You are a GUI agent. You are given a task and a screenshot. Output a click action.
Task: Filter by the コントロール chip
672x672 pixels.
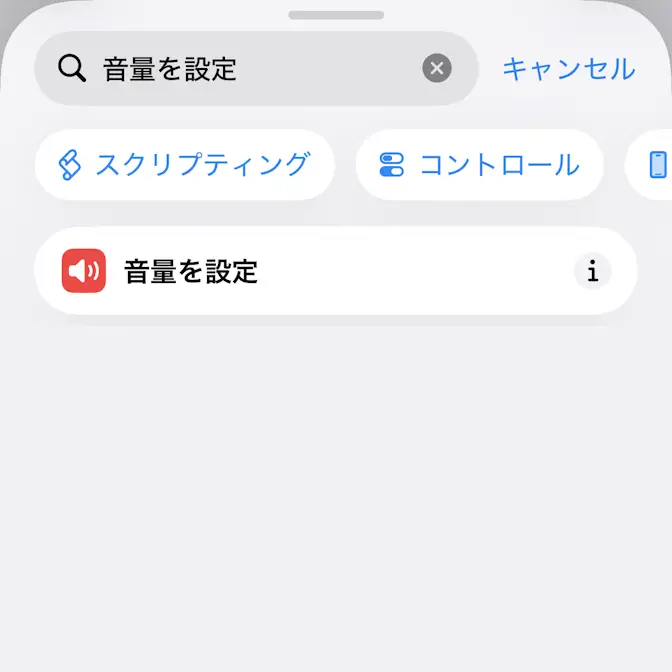coord(480,165)
